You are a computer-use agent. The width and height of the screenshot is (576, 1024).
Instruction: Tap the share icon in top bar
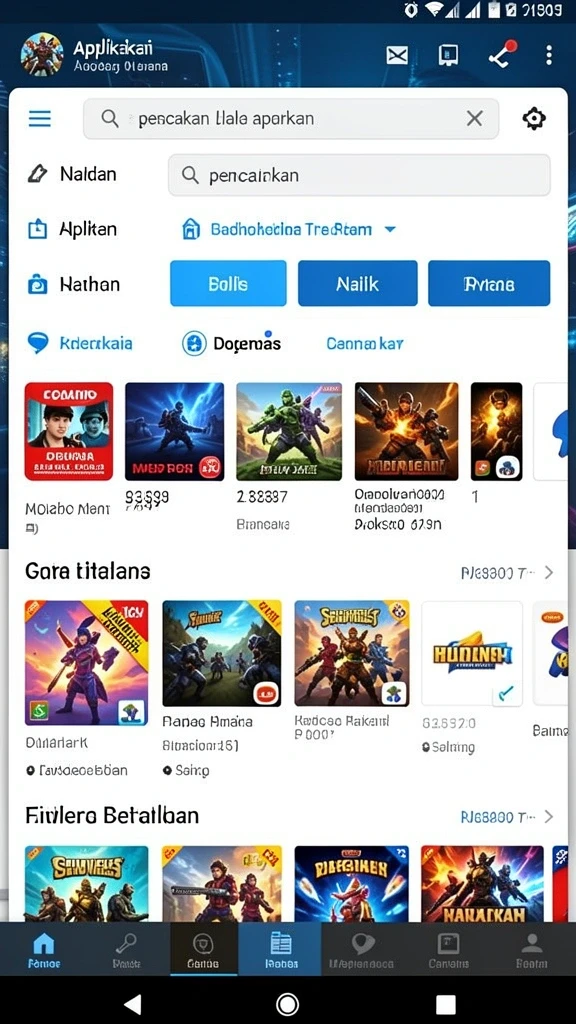[x=502, y=55]
